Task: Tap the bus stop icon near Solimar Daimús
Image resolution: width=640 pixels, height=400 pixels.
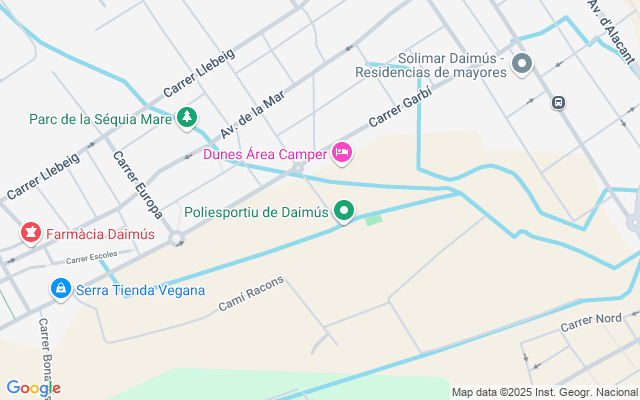Action: [x=558, y=102]
